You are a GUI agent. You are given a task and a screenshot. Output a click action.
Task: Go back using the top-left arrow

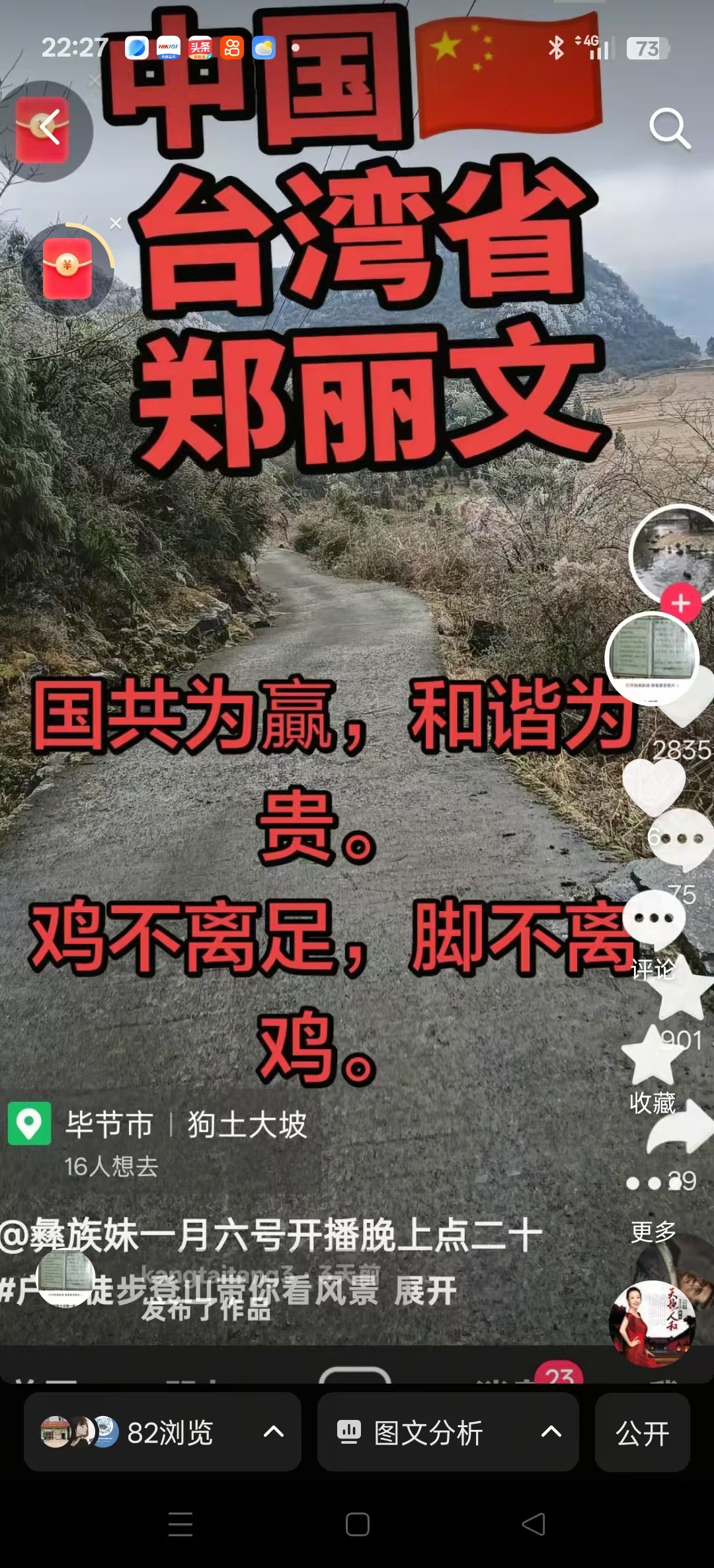pos(49,128)
